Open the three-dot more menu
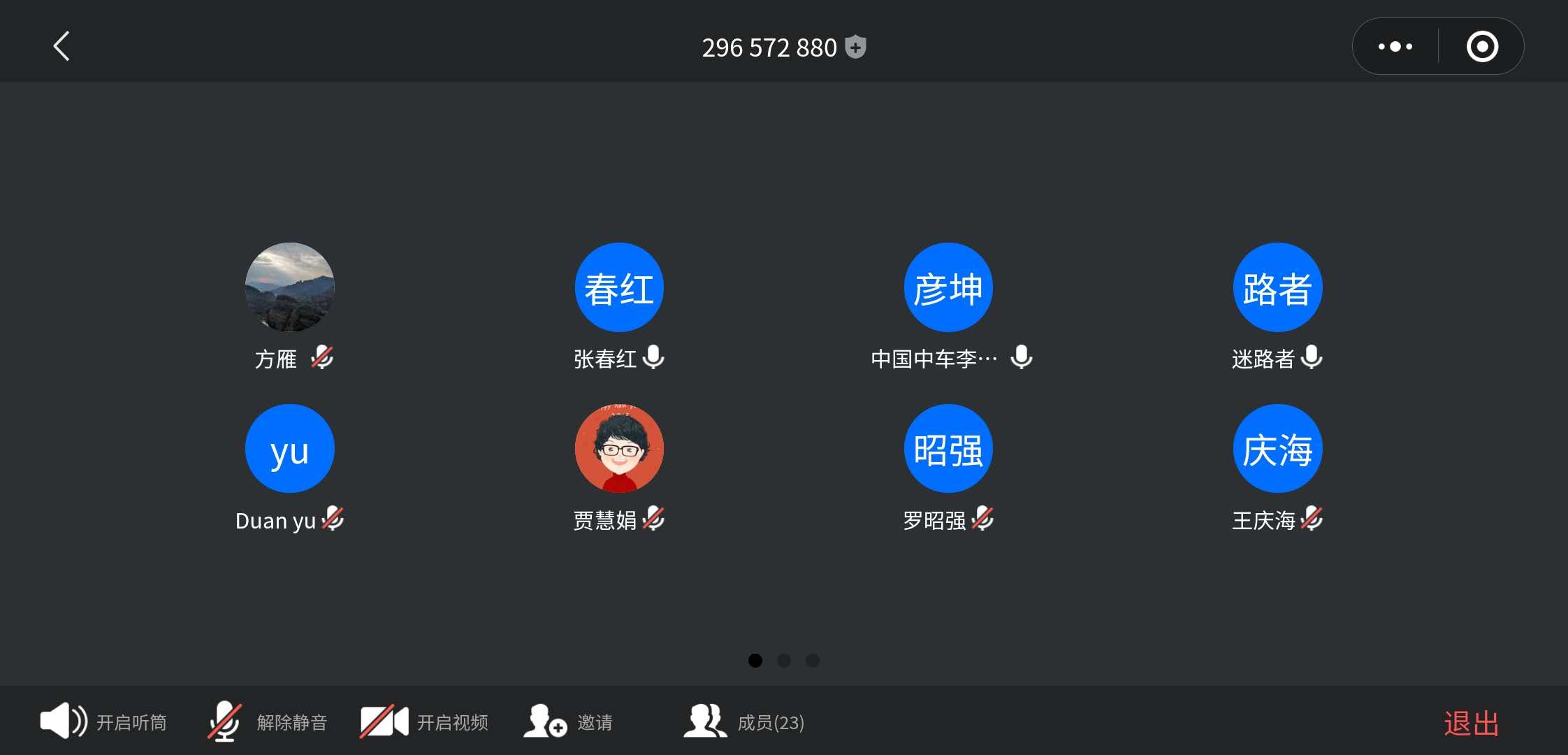Viewport: 1568px width, 755px height. click(1395, 47)
